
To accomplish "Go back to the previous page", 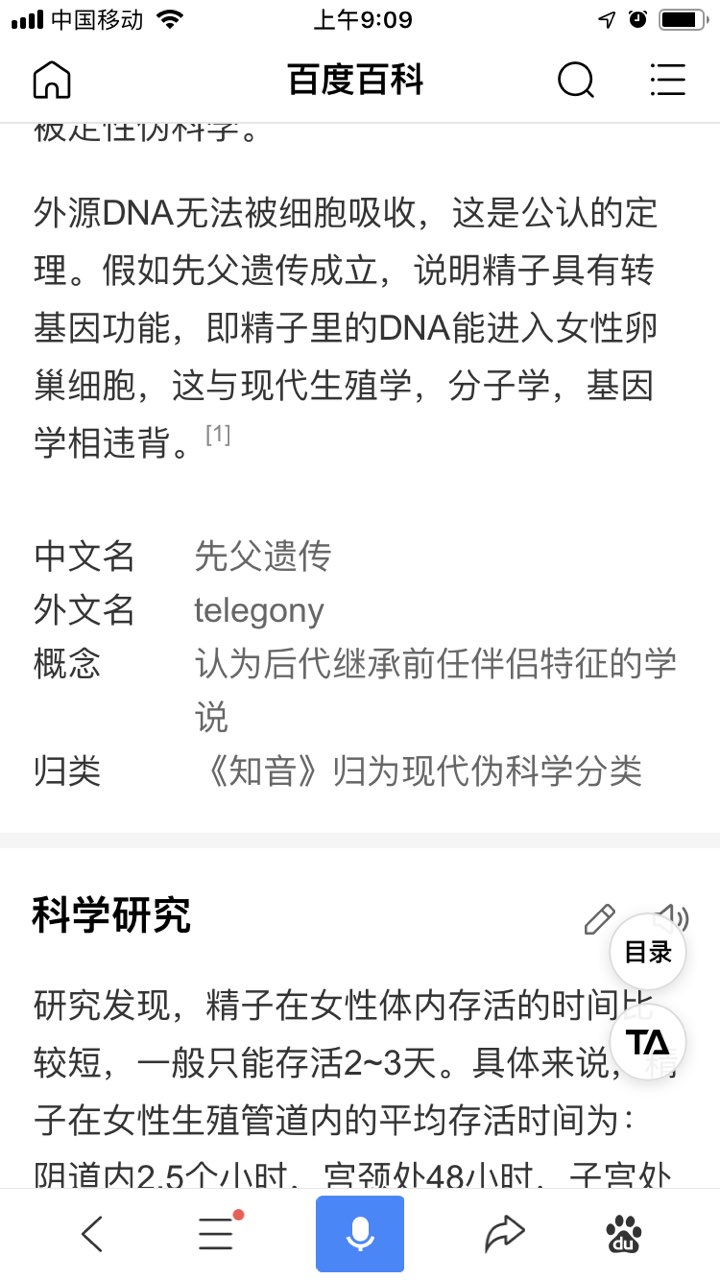I will coord(92,1235).
